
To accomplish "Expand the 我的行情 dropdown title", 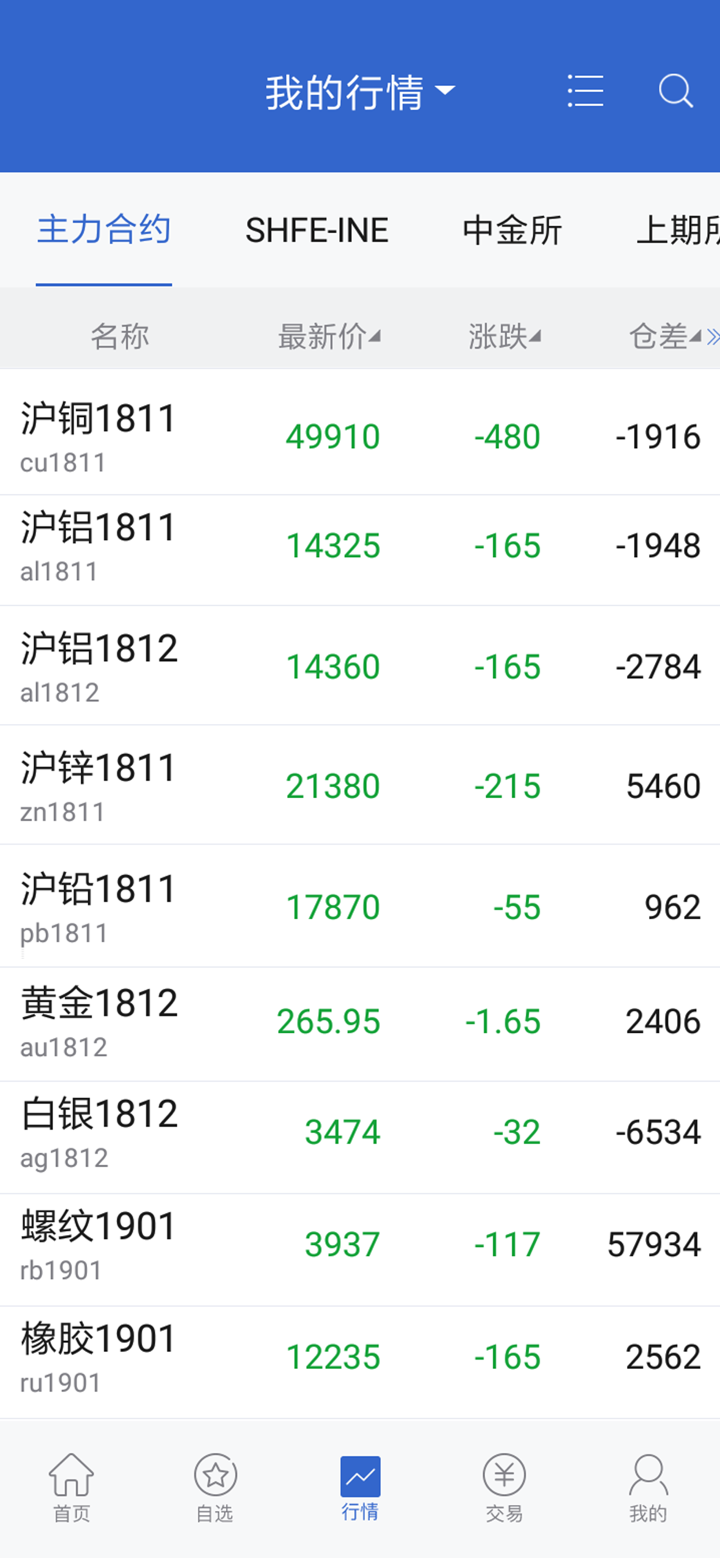I will click(360, 93).
